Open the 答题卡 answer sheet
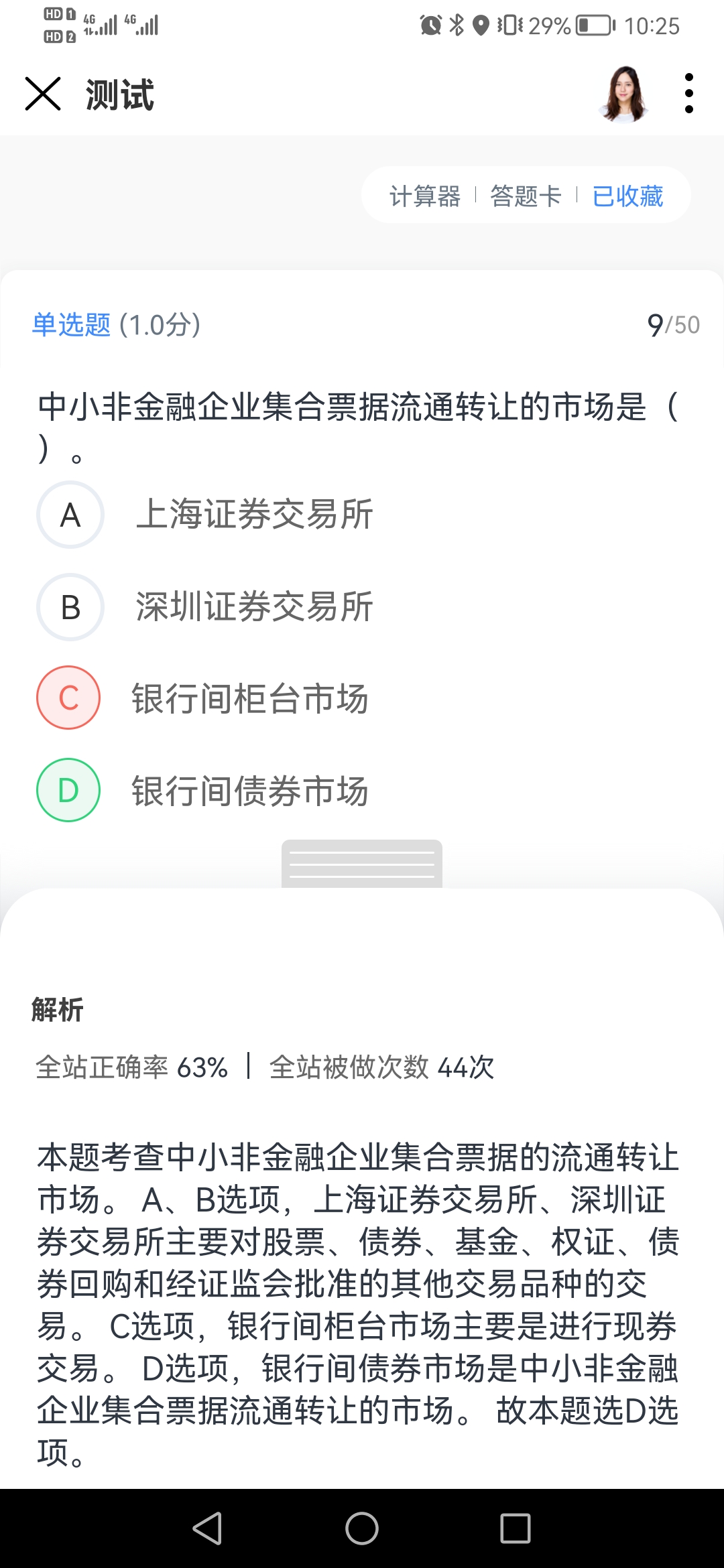 [526, 196]
